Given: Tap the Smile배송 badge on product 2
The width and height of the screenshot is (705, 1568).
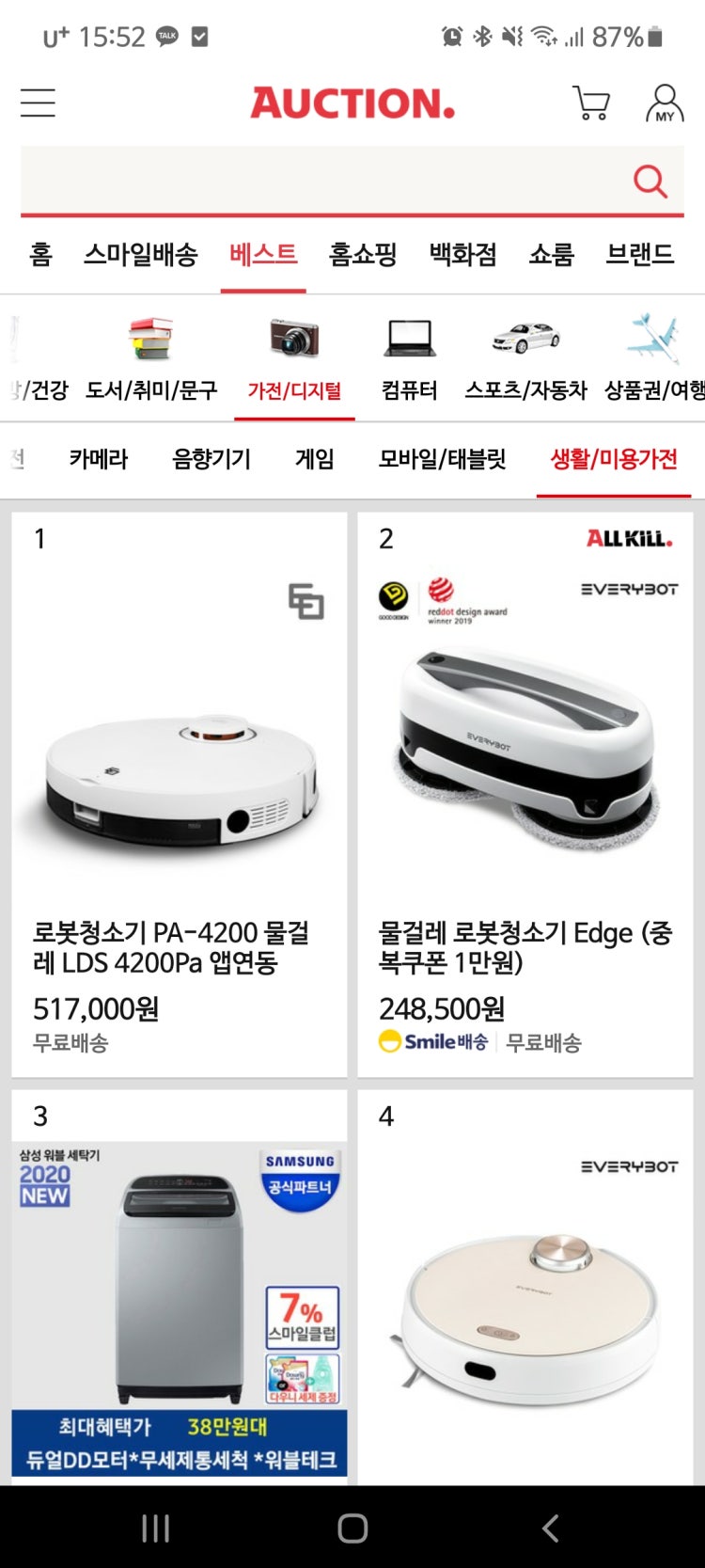Looking at the screenshot, I should pyautogui.click(x=431, y=1042).
